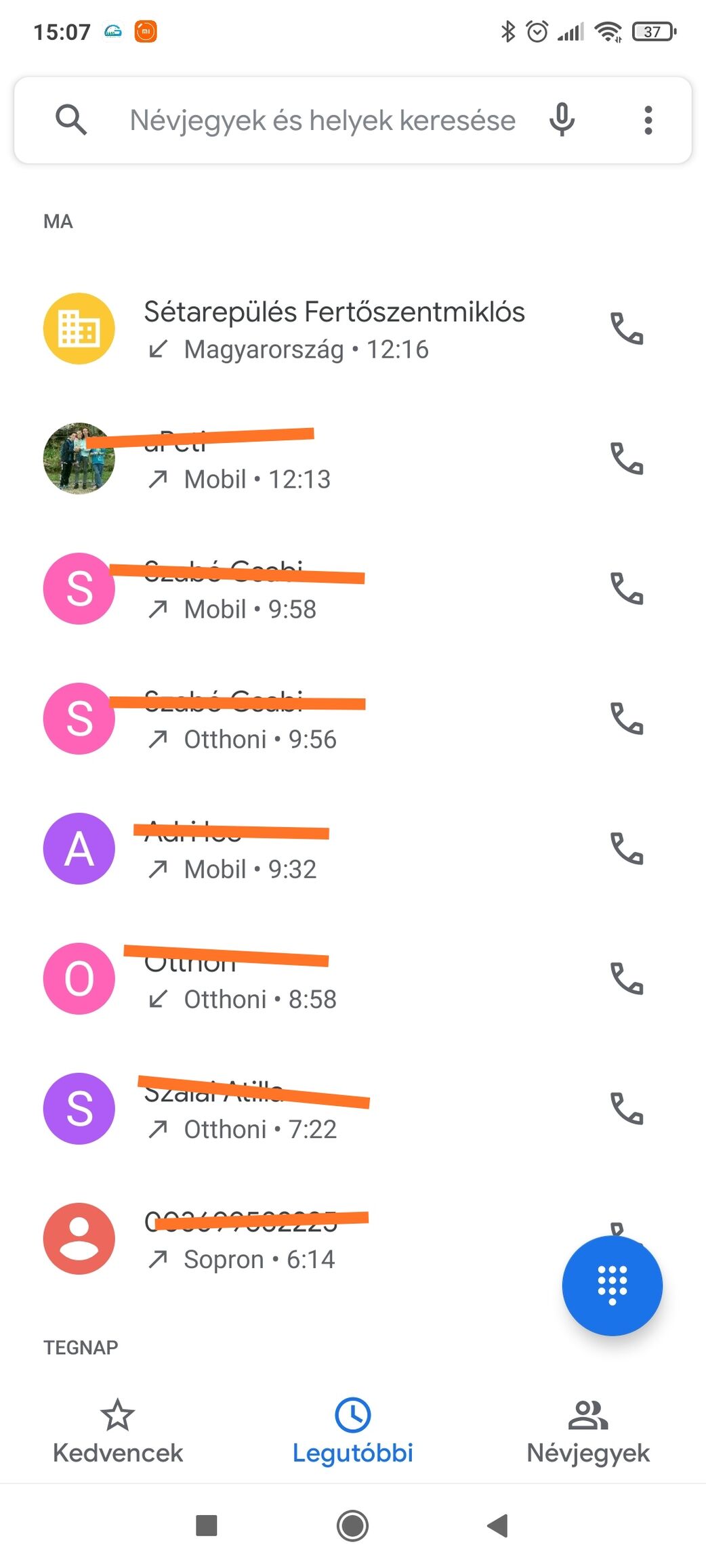Call the Otthoni 9:56 contact
This screenshot has width=706, height=1568.
pos(627,719)
